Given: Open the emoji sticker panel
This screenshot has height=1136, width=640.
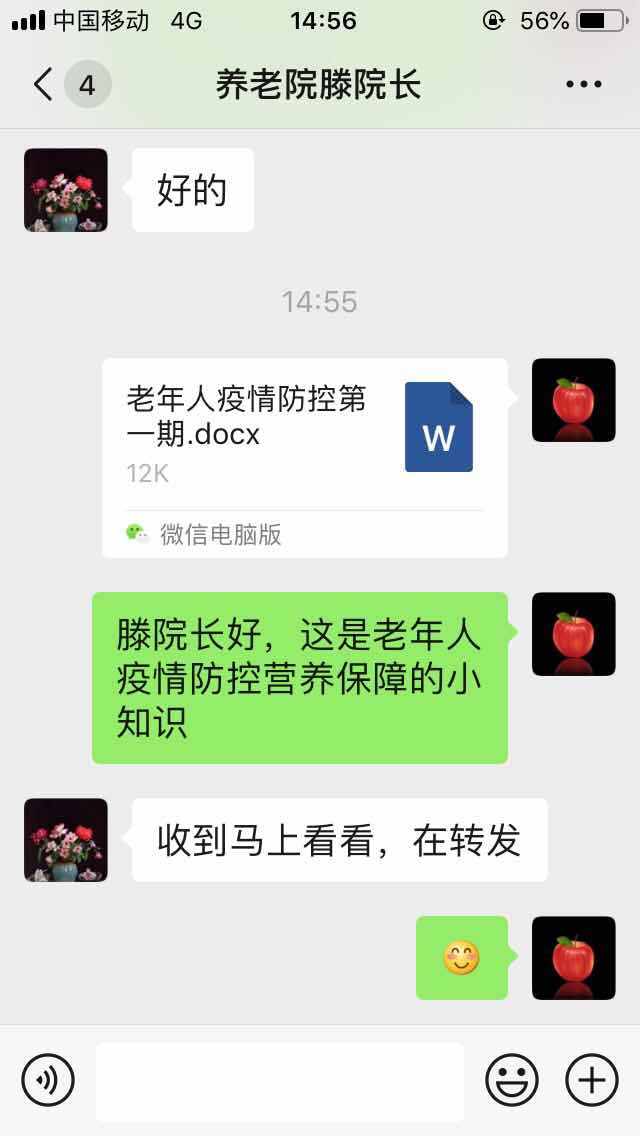Looking at the screenshot, I should [512, 1080].
